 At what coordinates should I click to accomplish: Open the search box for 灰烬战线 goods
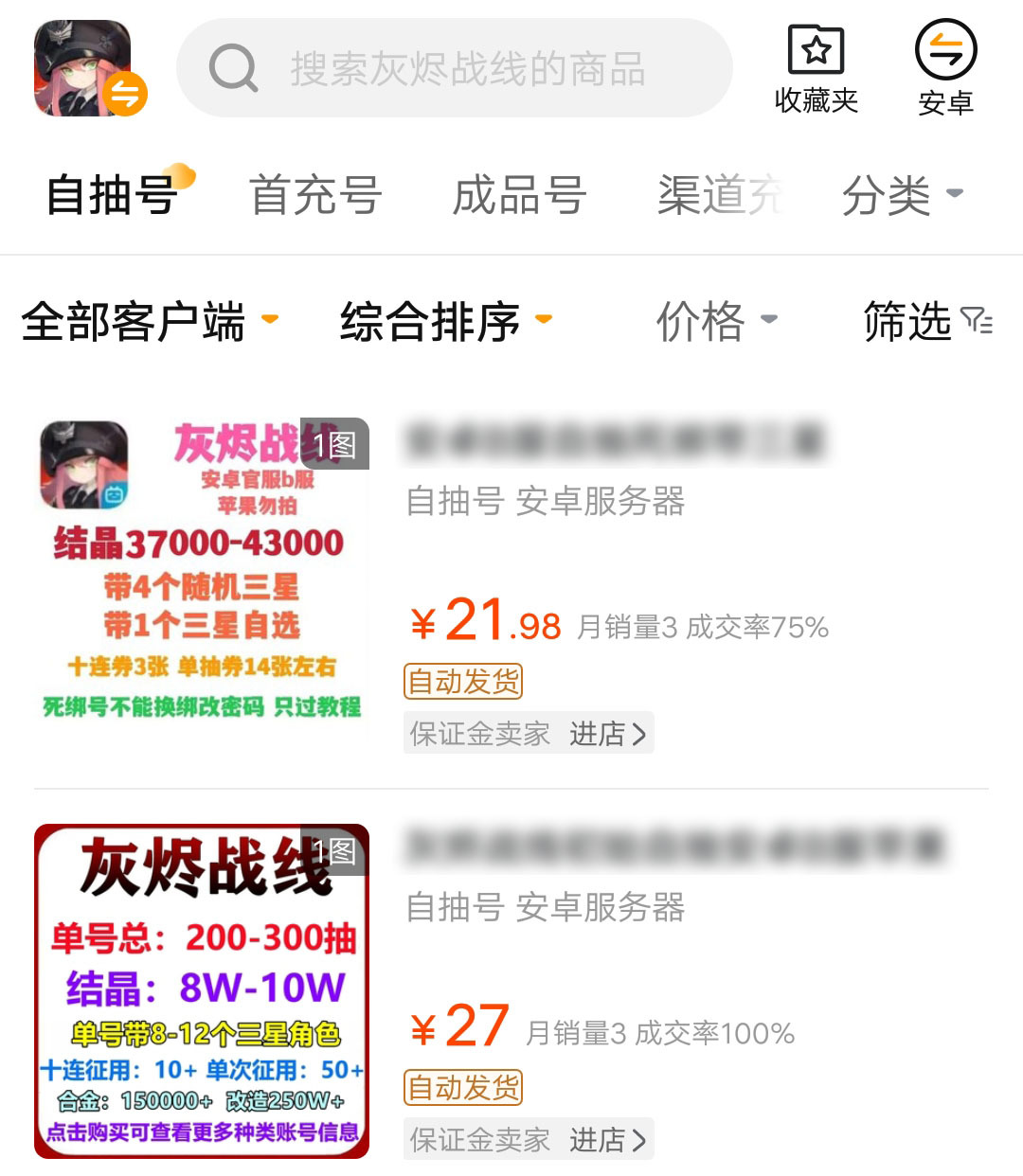[x=455, y=68]
